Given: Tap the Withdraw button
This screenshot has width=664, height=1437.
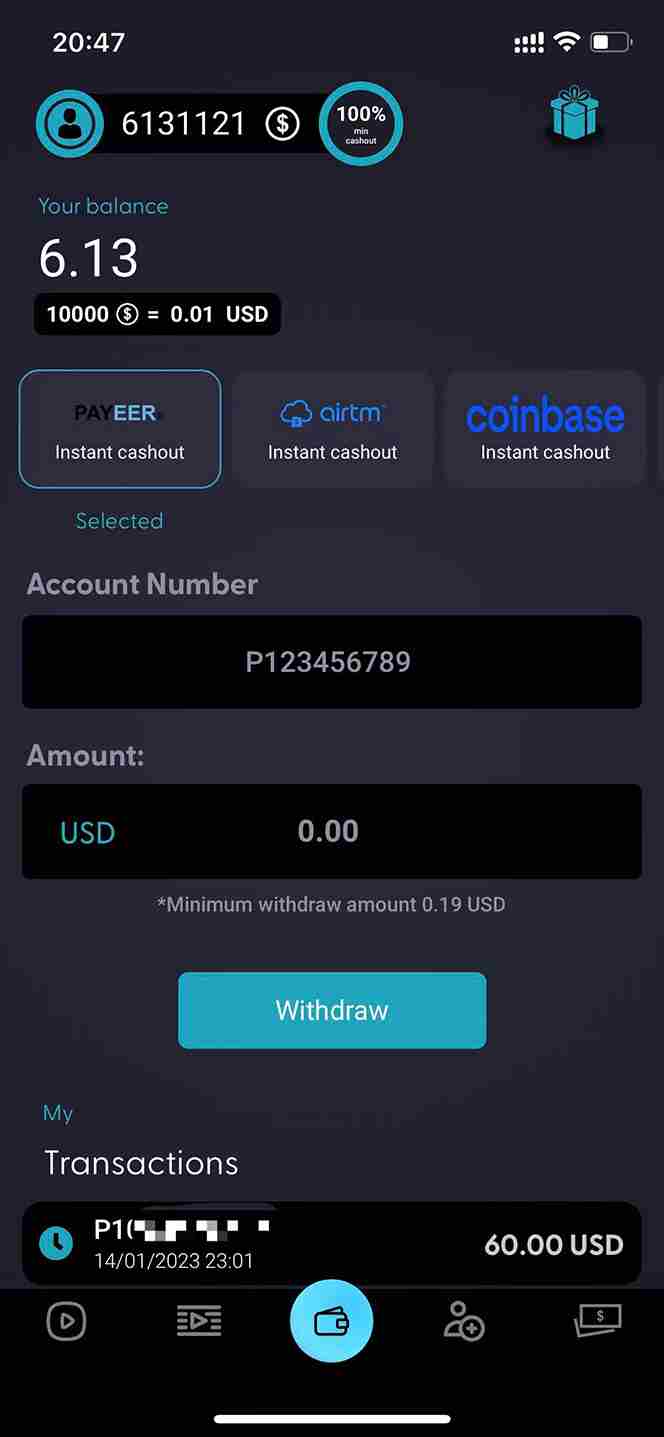Looking at the screenshot, I should (x=332, y=1010).
